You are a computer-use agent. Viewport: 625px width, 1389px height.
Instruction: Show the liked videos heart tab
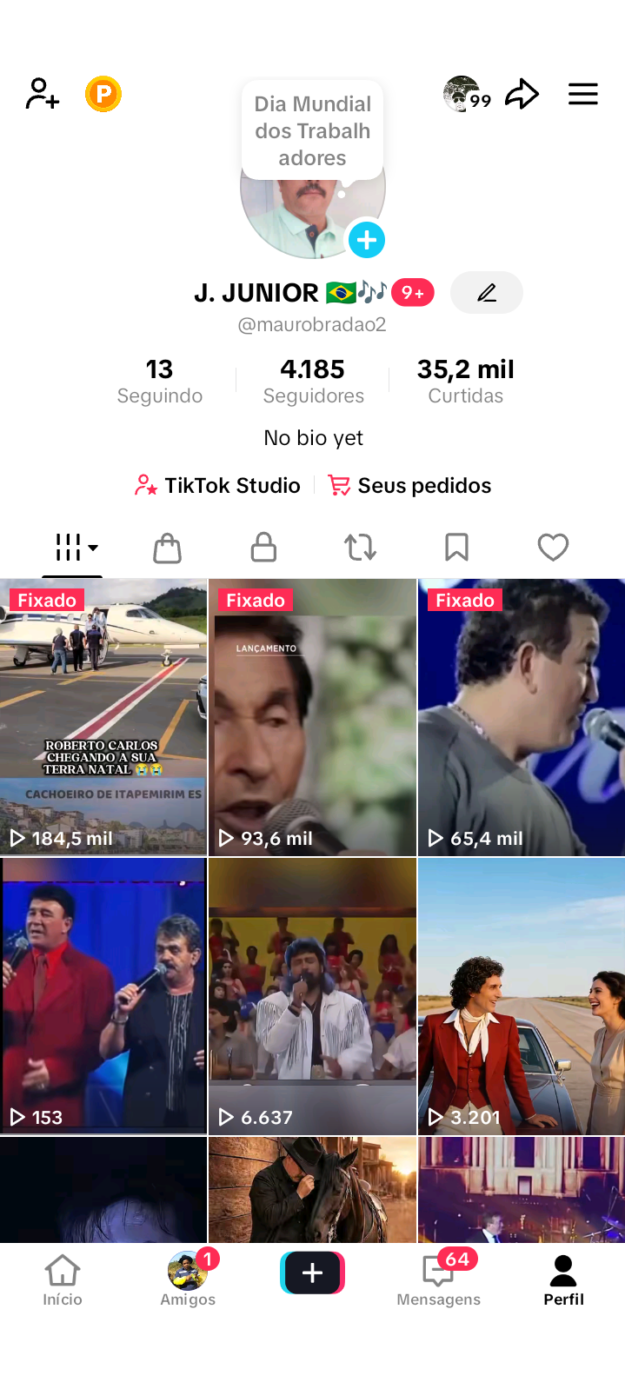553,547
